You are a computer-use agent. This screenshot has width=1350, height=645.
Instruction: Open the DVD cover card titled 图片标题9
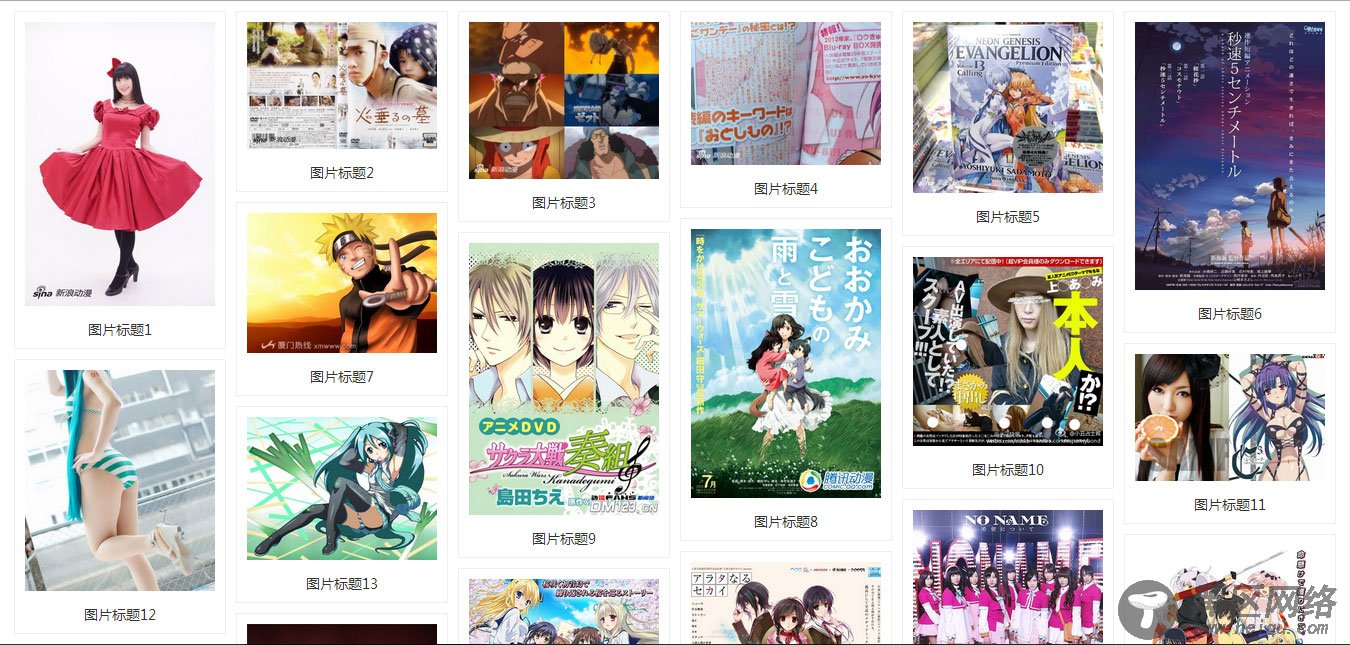(x=564, y=379)
